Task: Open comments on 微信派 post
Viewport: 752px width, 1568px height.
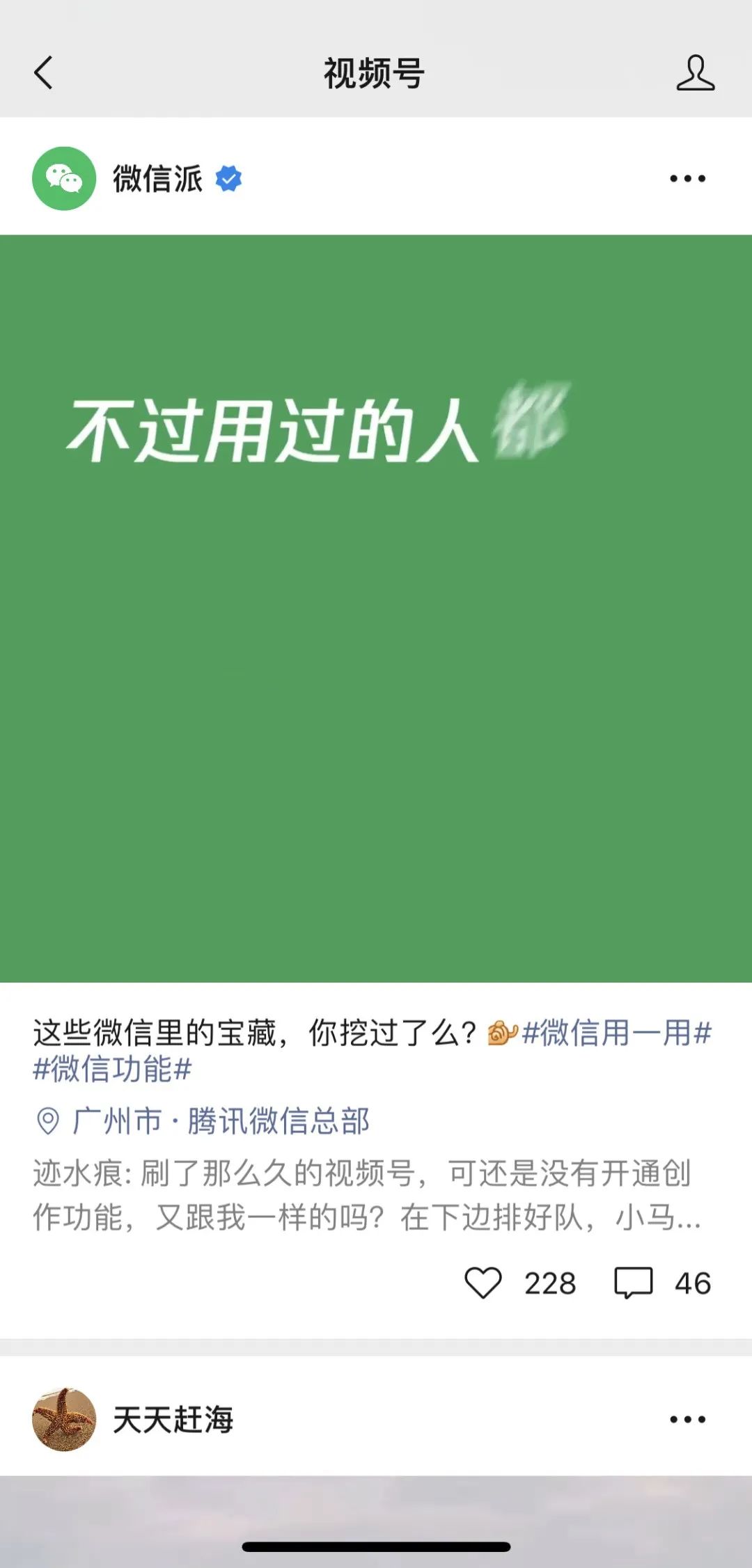Action: point(633,1283)
